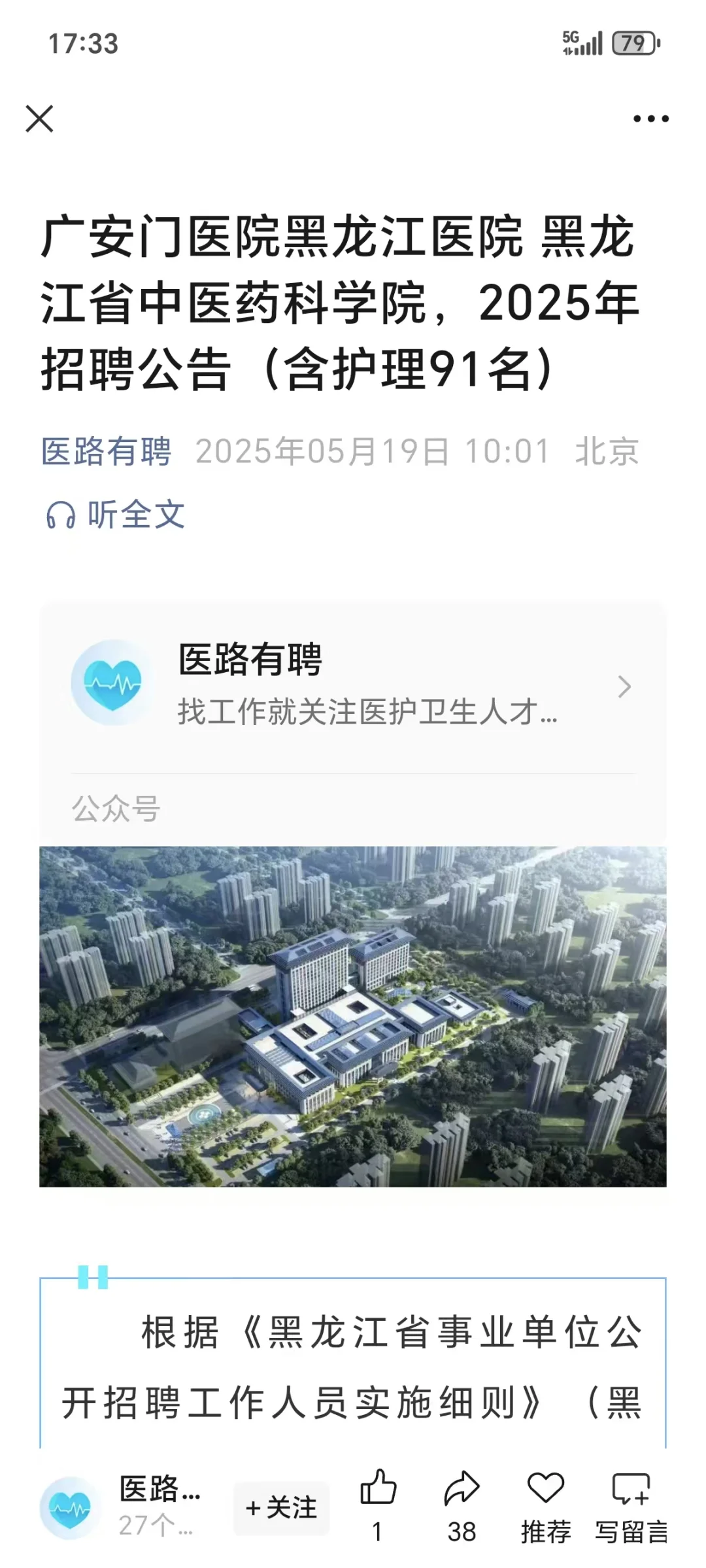Screen dimensions: 706x1568
Task: Open the account avatar in the bottom bar
Action: tap(70, 1507)
